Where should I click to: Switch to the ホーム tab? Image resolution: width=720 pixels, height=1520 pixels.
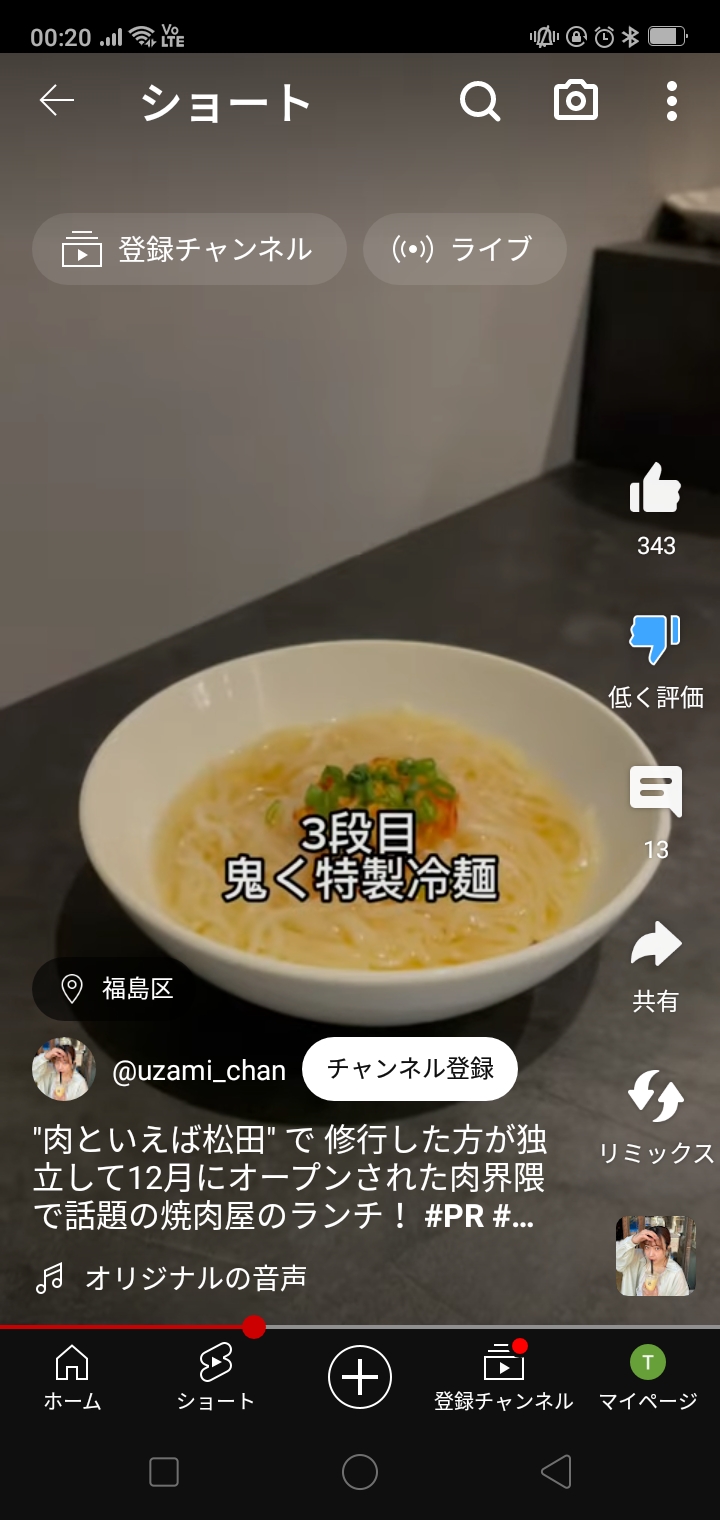coord(72,1378)
